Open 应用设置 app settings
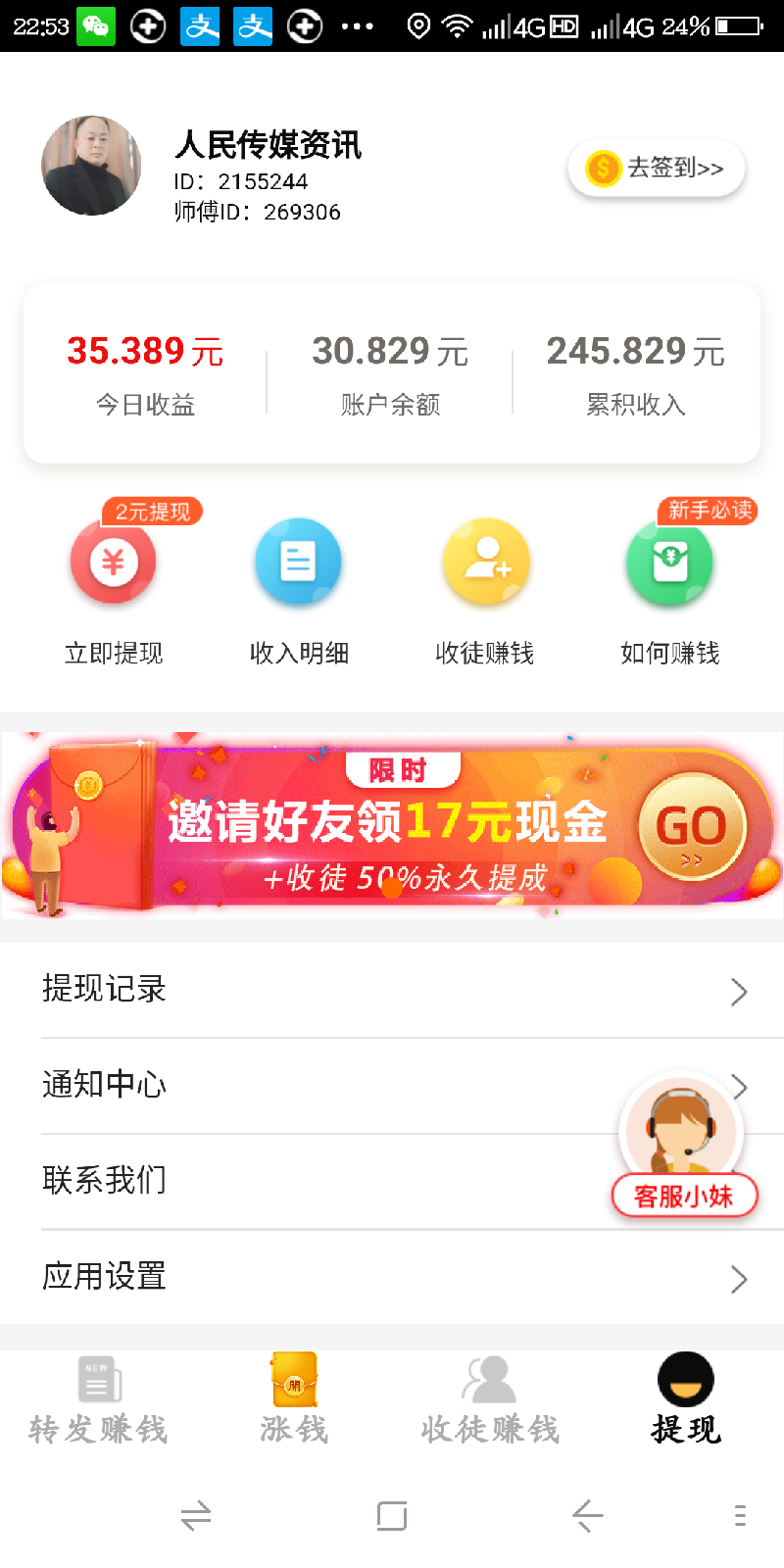This screenshot has width=784, height=1568. point(392,1277)
